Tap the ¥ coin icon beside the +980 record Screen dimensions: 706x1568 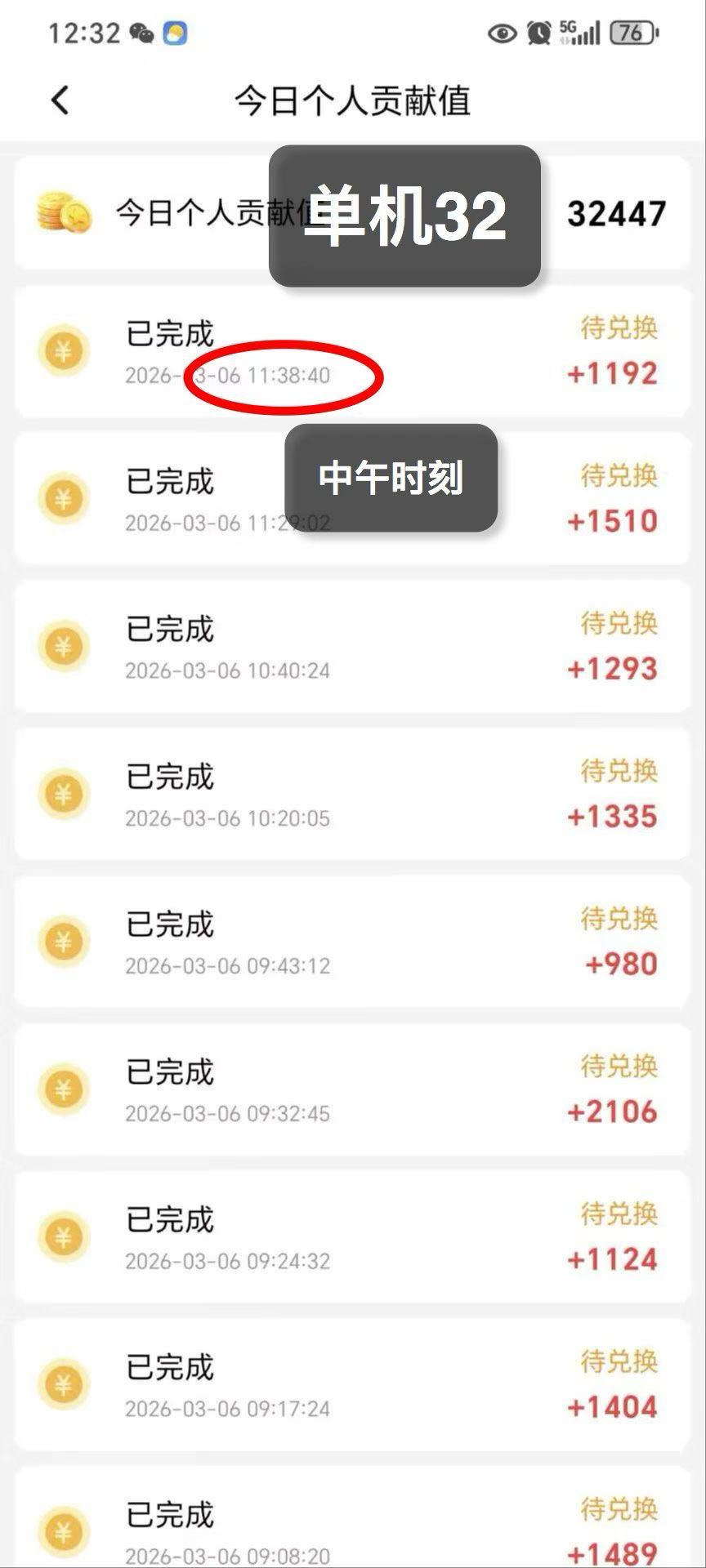[x=65, y=942]
